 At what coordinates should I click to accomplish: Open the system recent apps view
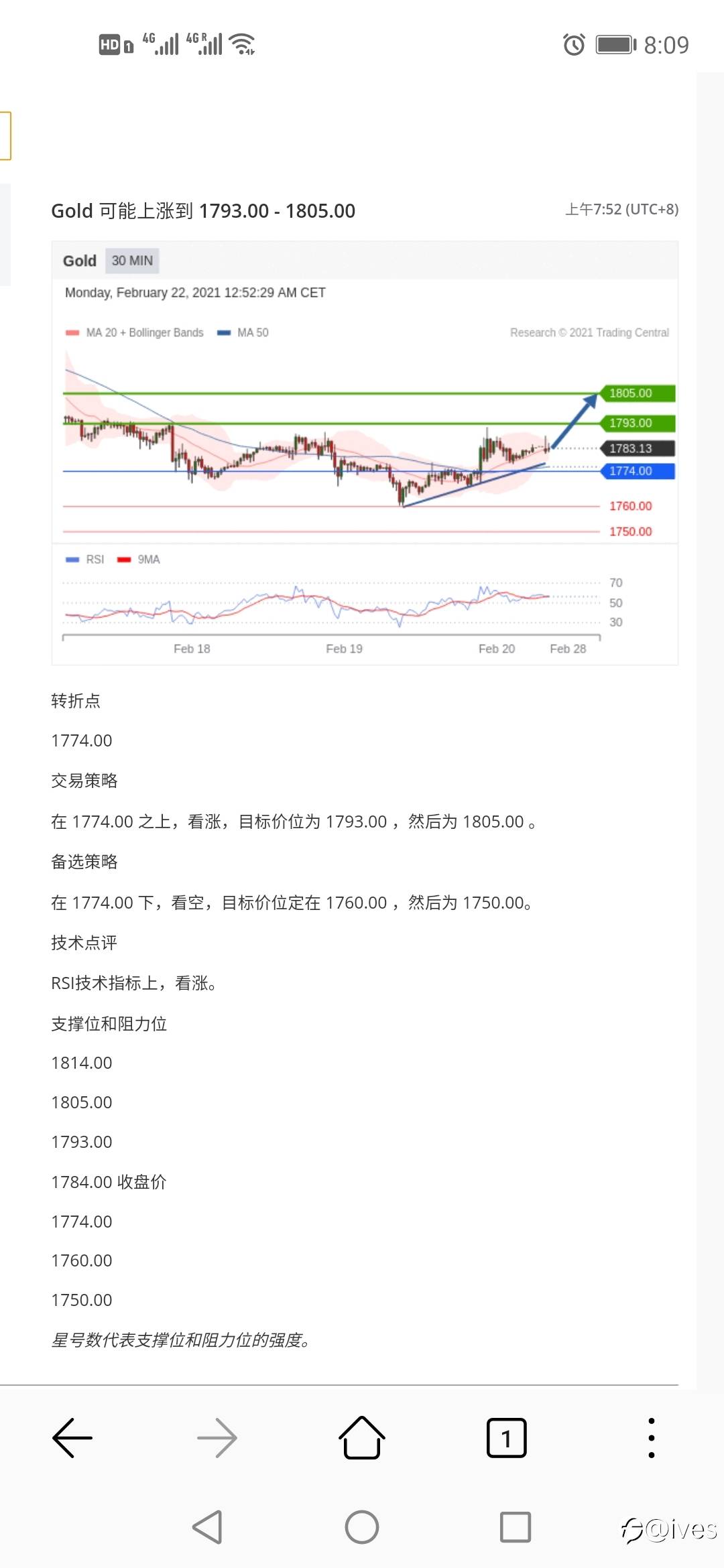coord(516,1527)
